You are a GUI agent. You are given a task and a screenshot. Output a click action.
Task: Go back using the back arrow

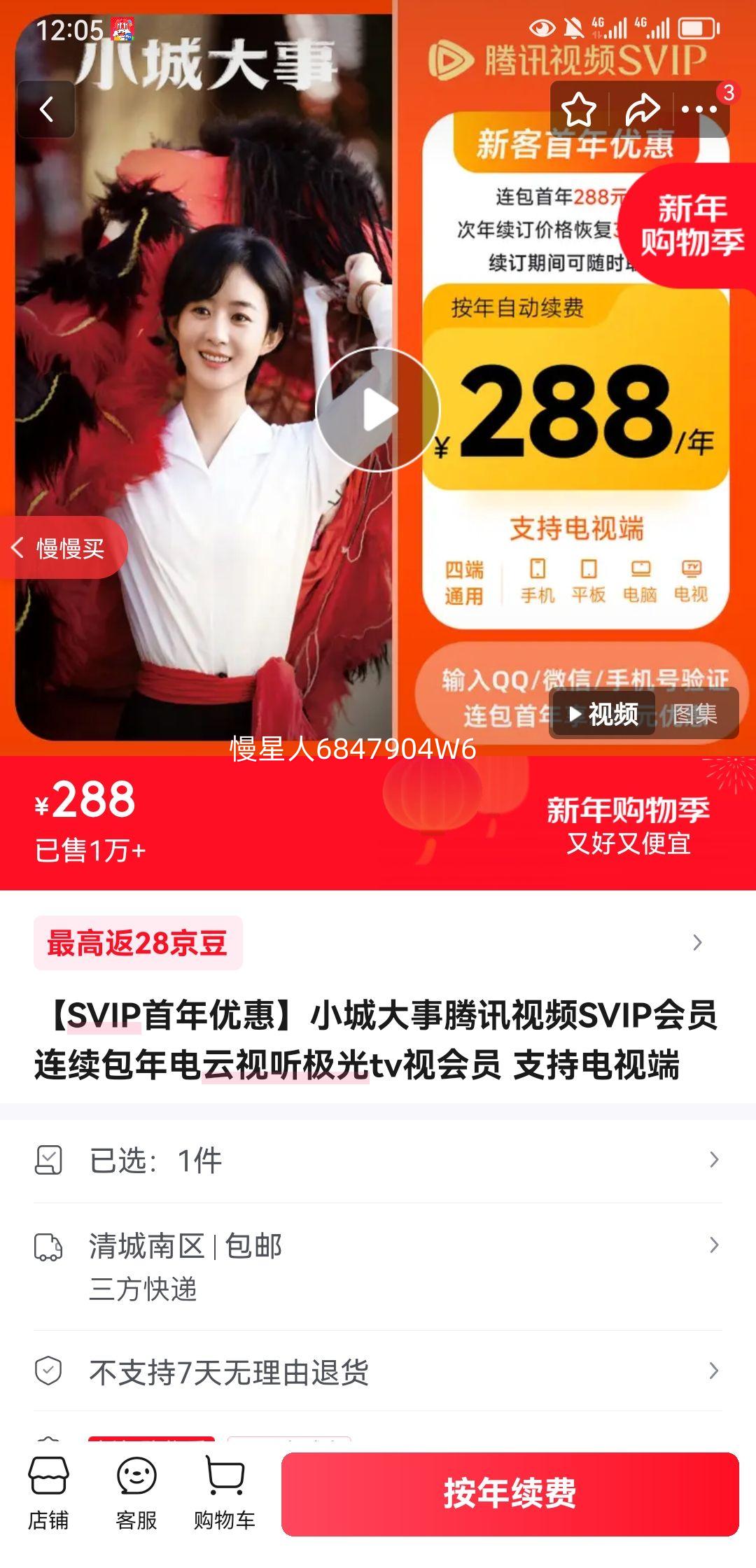(x=46, y=108)
